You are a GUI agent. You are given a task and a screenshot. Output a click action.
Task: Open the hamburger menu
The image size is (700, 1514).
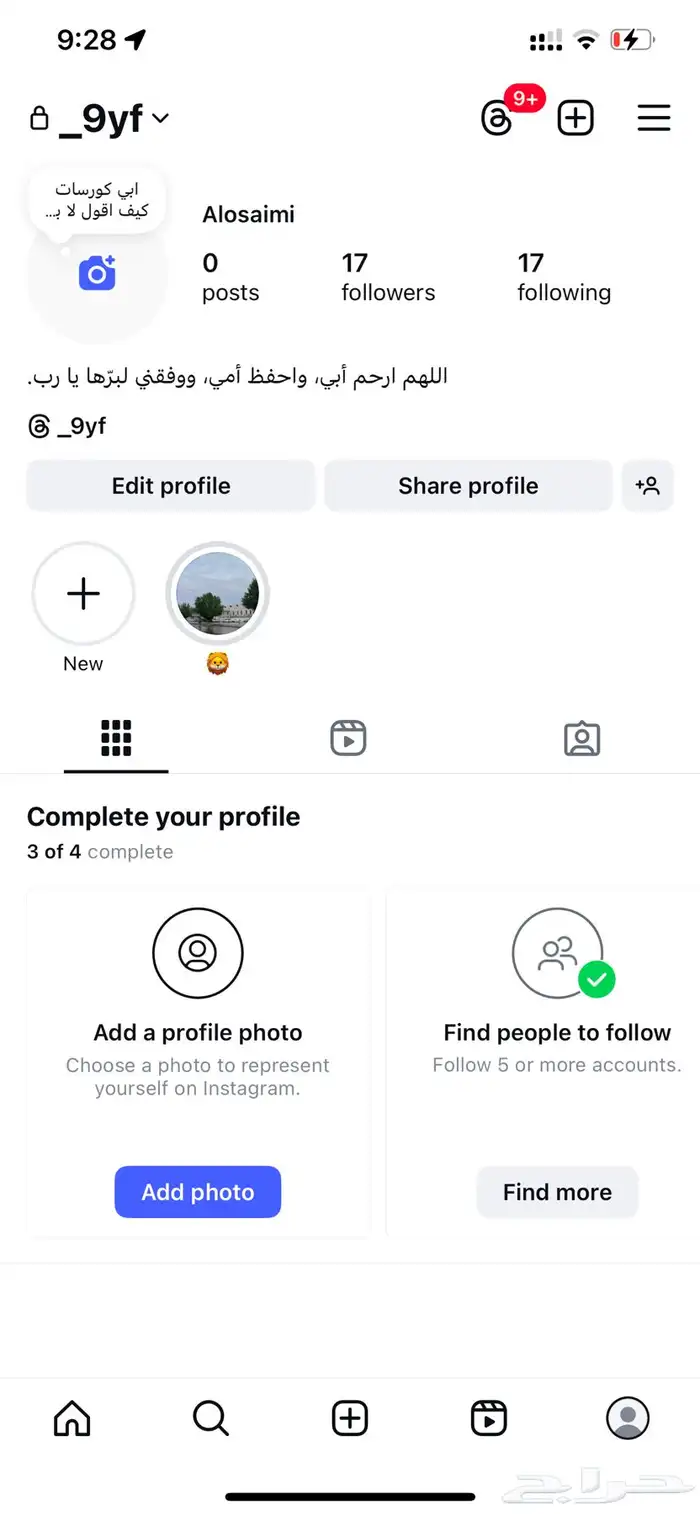(x=654, y=119)
